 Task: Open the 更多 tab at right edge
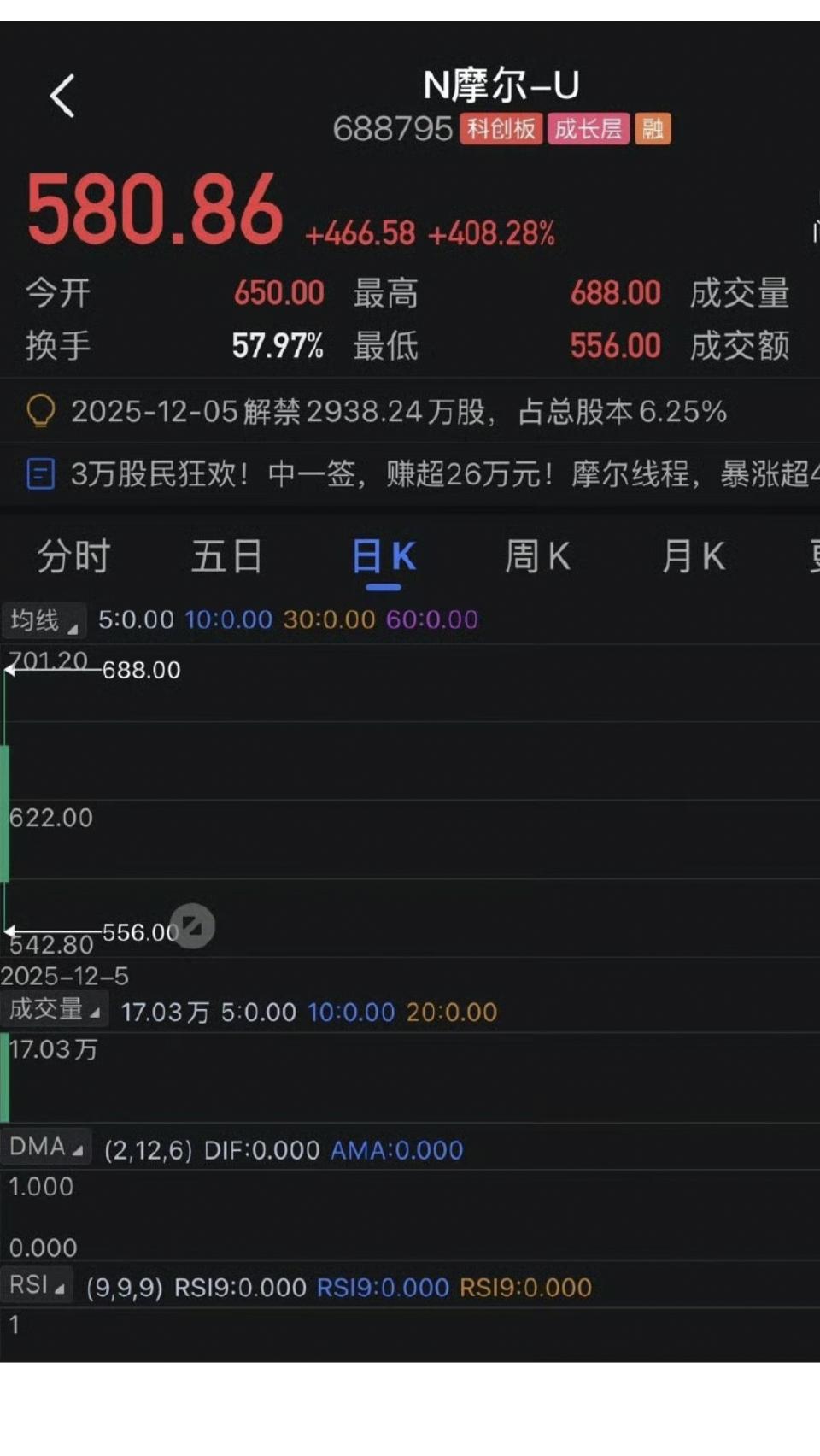pyautogui.click(x=813, y=555)
